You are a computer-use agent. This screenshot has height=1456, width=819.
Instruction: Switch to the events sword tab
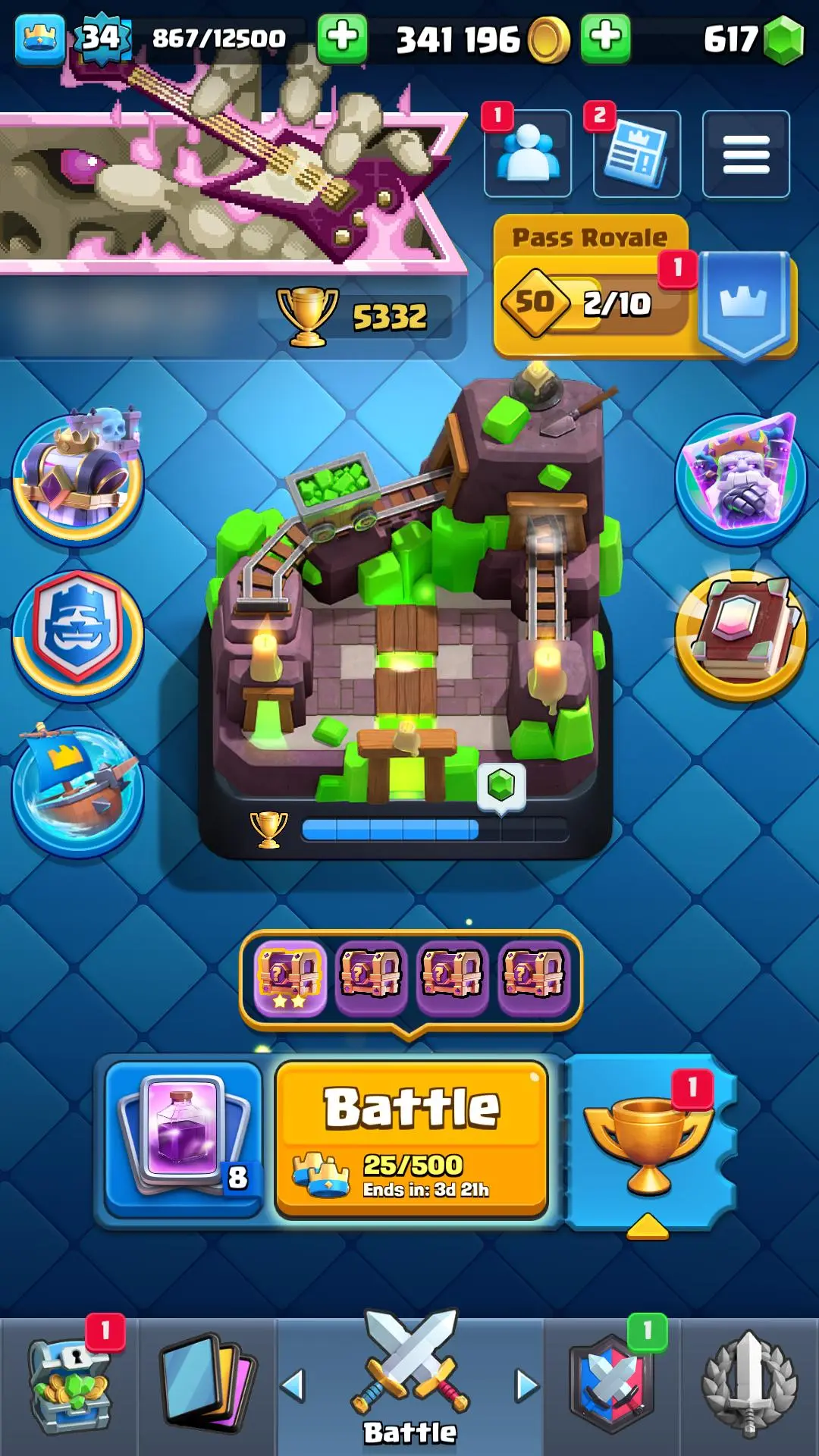pos(749,1385)
